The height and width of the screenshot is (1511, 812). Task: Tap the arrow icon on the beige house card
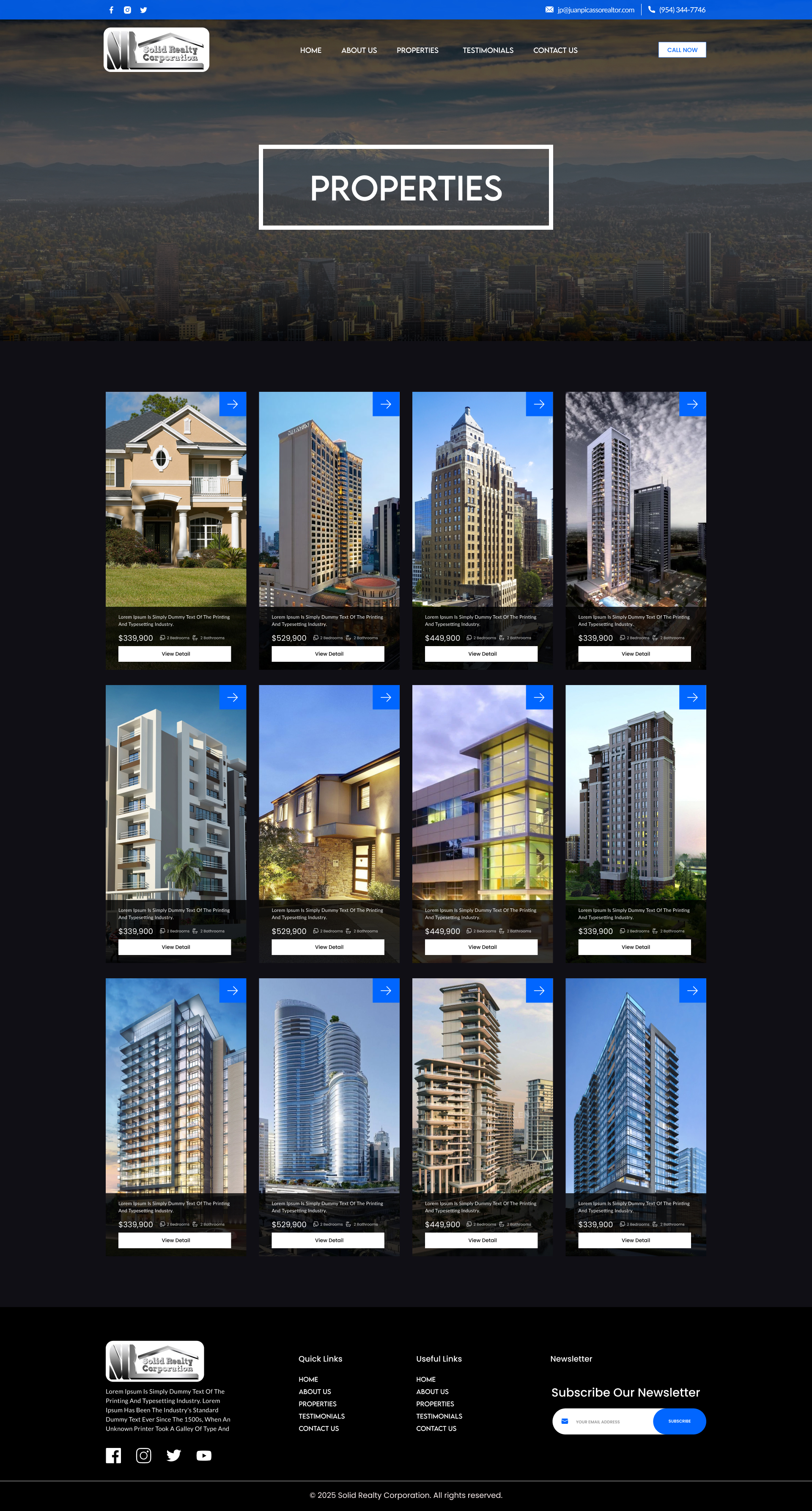233,404
